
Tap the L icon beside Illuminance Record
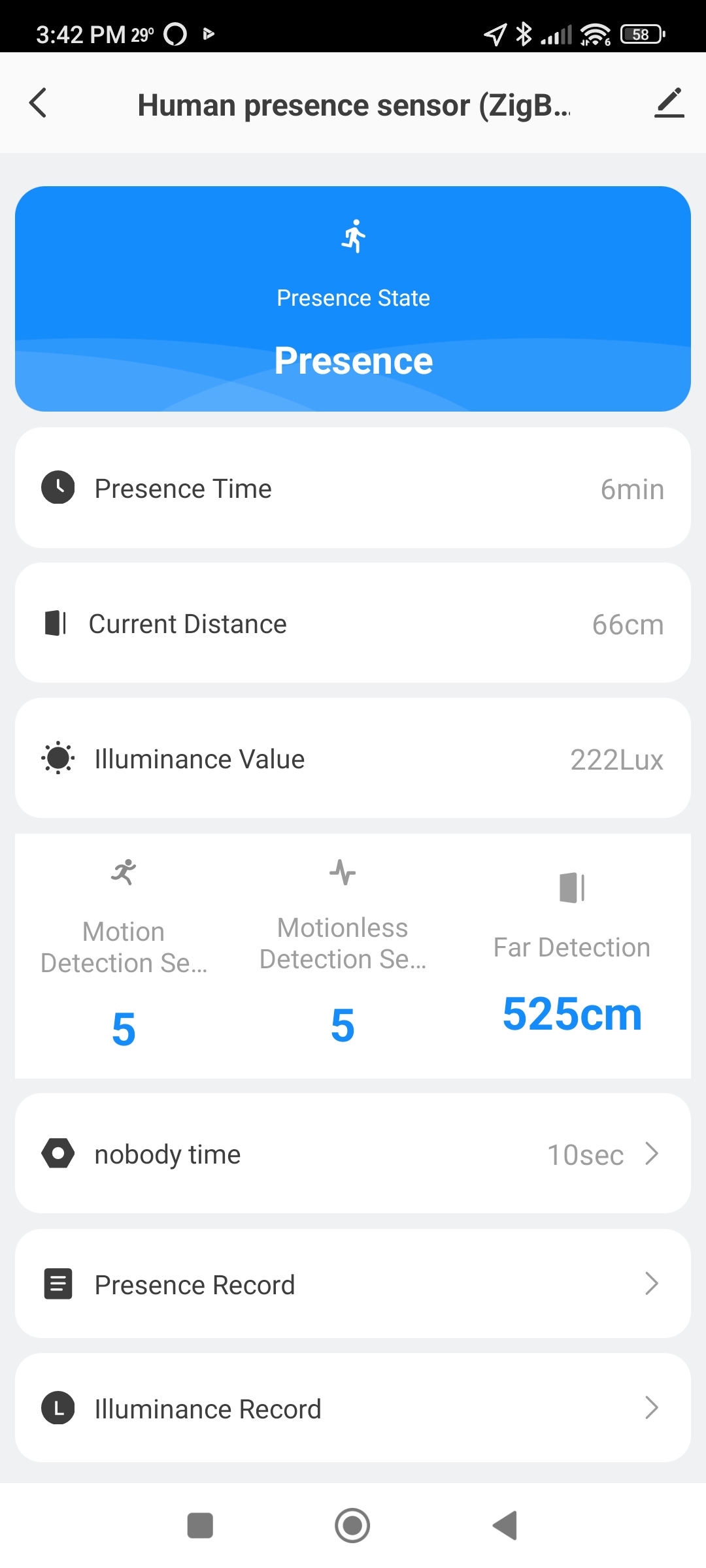click(x=58, y=1409)
